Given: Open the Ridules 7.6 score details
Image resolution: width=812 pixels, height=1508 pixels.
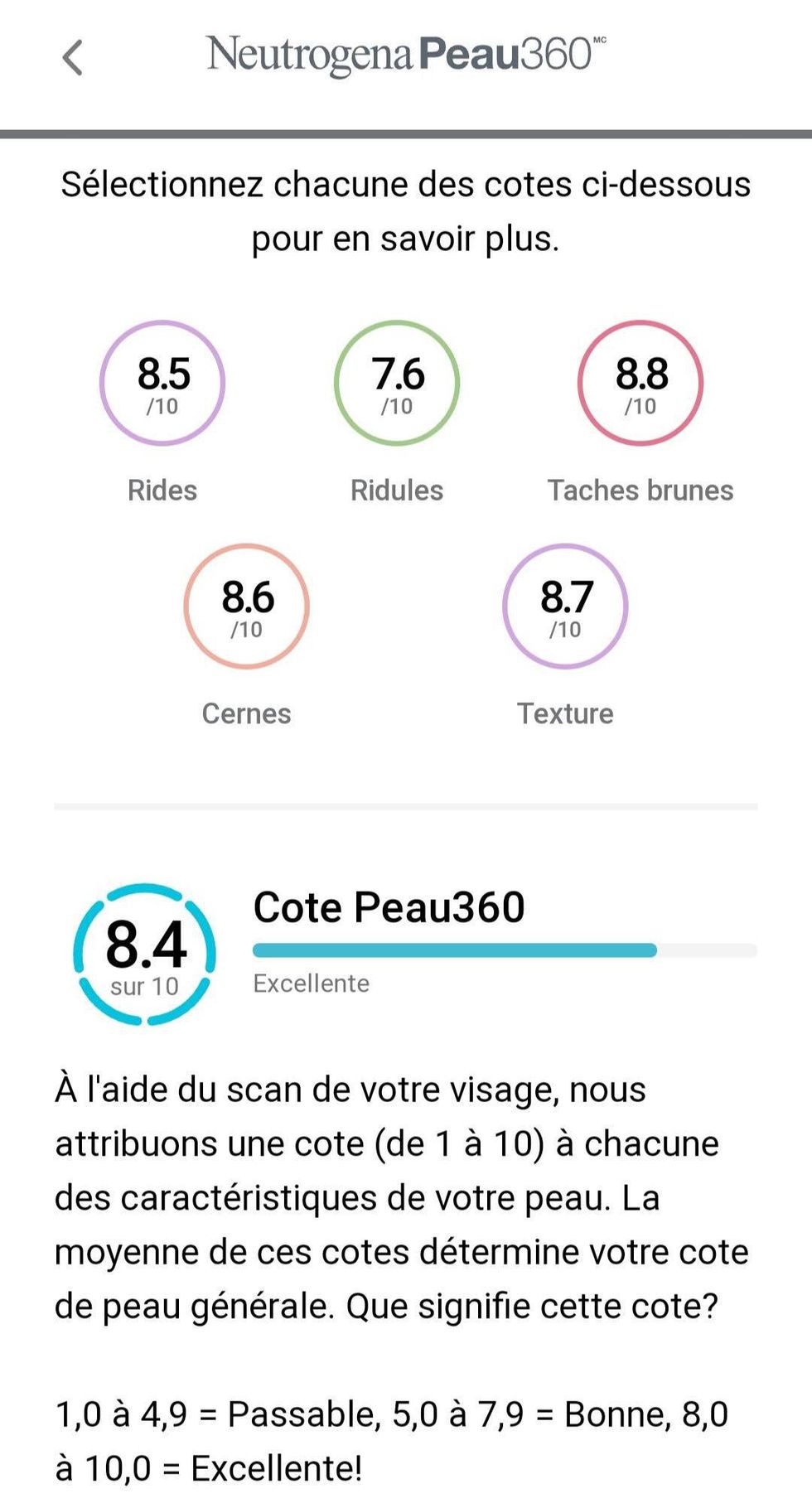Looking at the screenshot, I should (x=397, y=384).
